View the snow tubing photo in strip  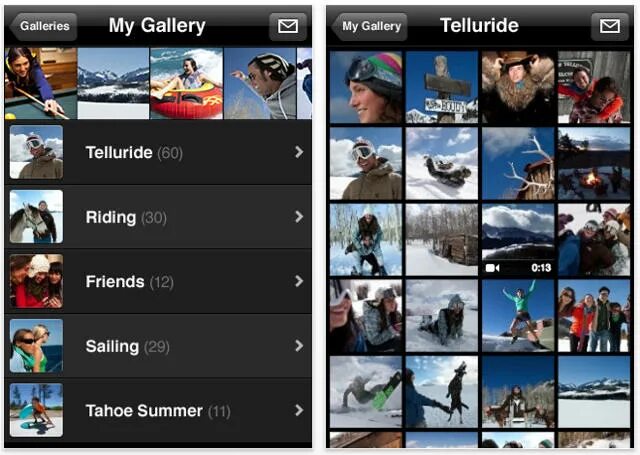pos(187,83)
